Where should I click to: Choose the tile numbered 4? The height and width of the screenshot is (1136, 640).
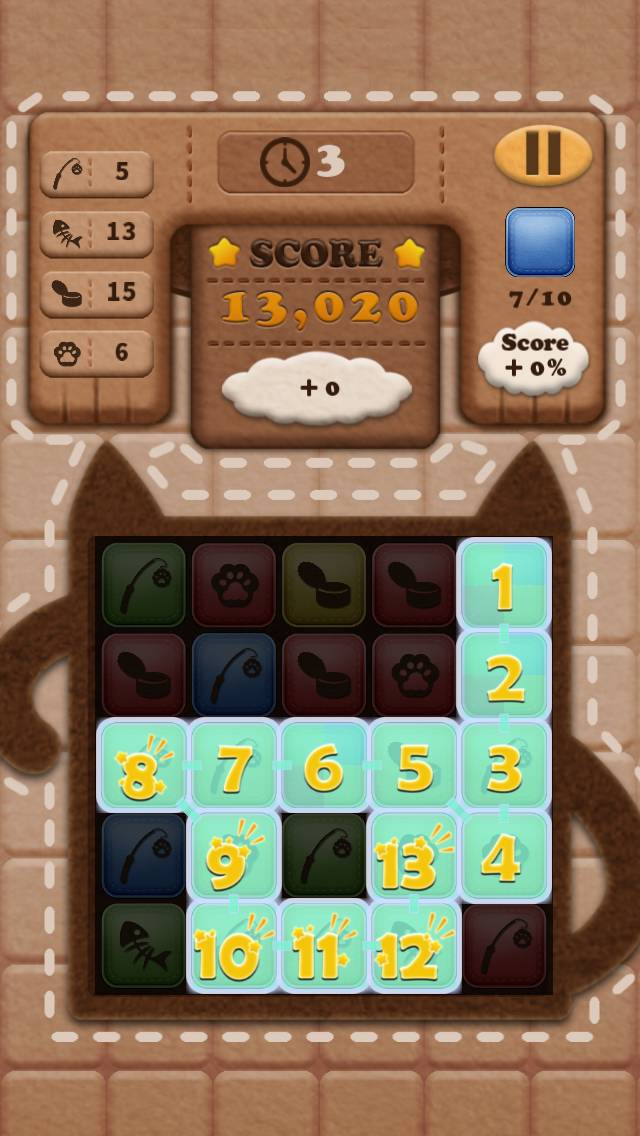click(503, 857)
